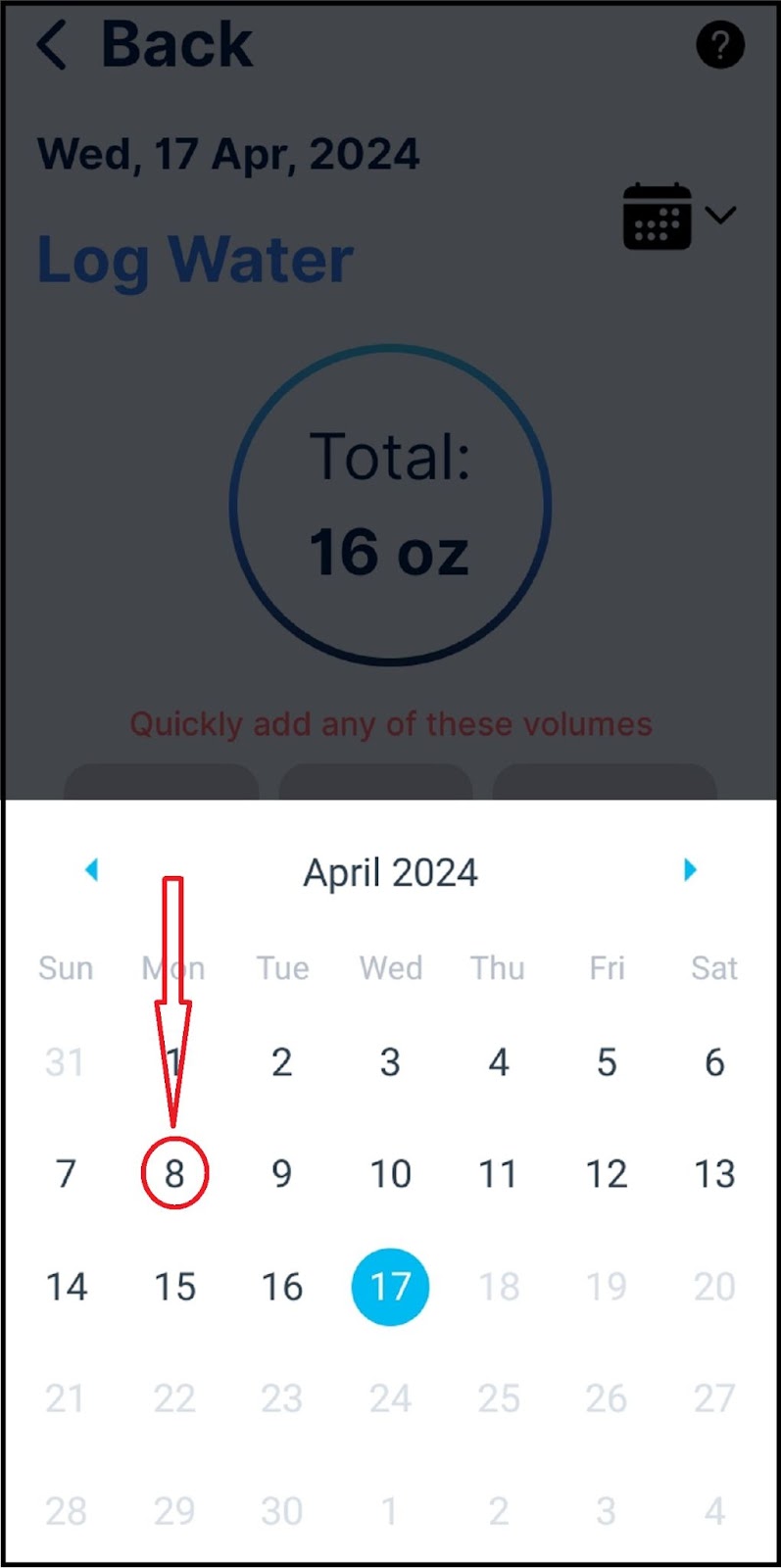The height and width of the screenshot is (1568, 781).
Task: Choose April 12 as the date
Action: click(607, 1173)
